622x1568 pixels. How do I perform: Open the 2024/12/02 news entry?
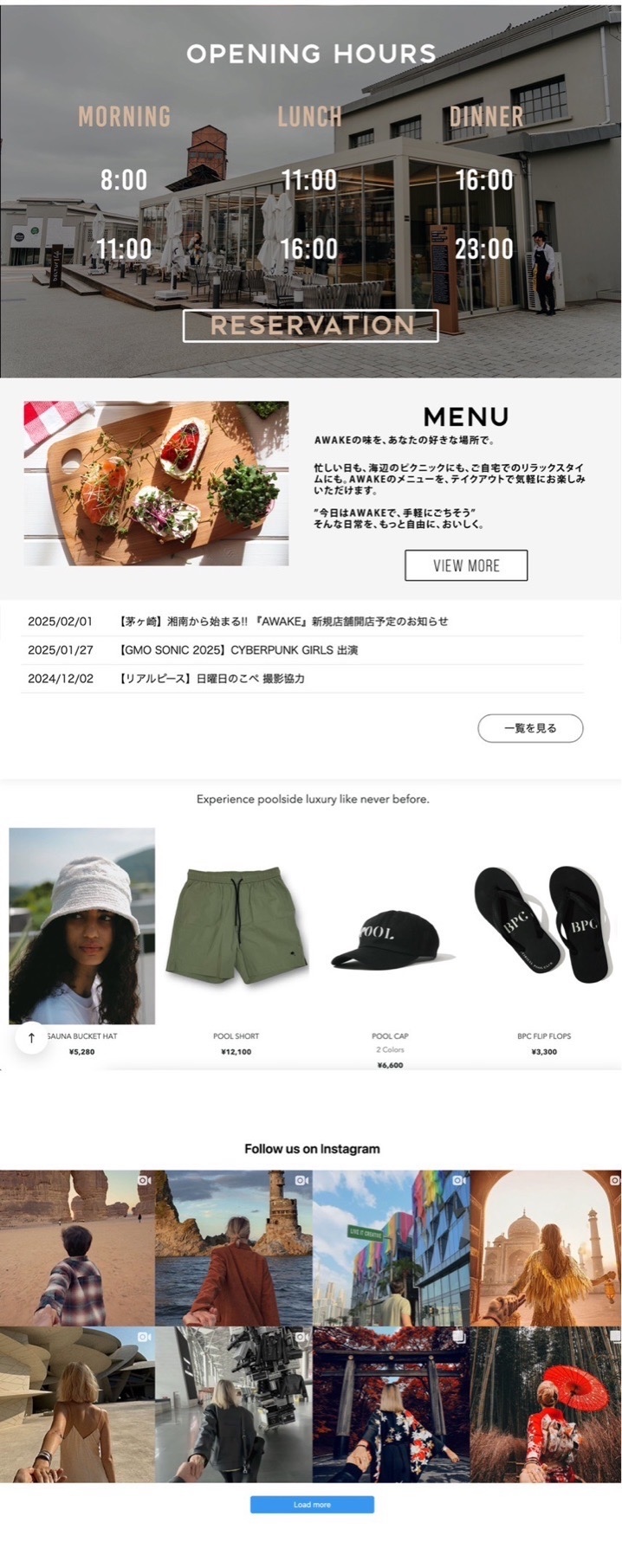tap(211, 678)
